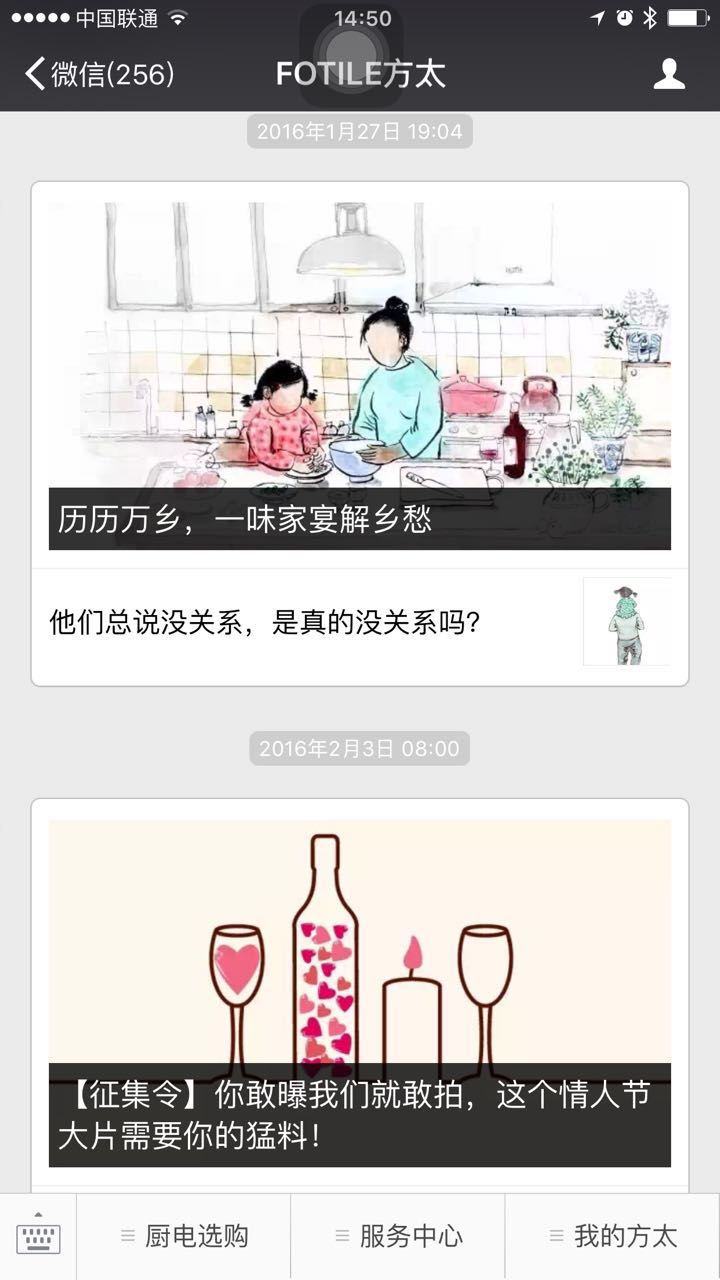
Task: Open the 厨电选购 menu
Action: pyautogui.click(x=184, y=1237)
